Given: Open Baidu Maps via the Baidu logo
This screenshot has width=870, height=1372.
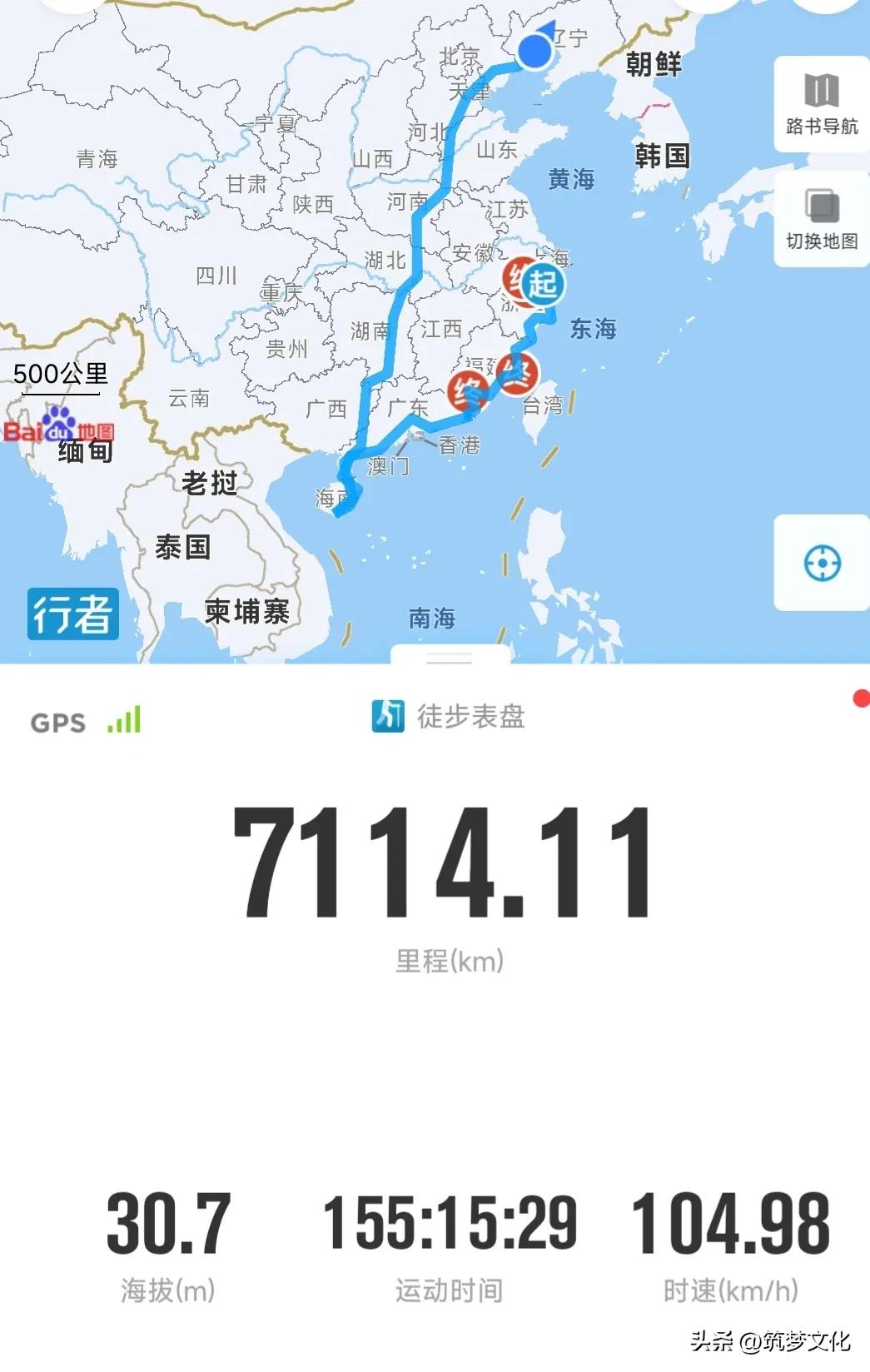Looking at the screenshot, I should (x=58, y=433).
